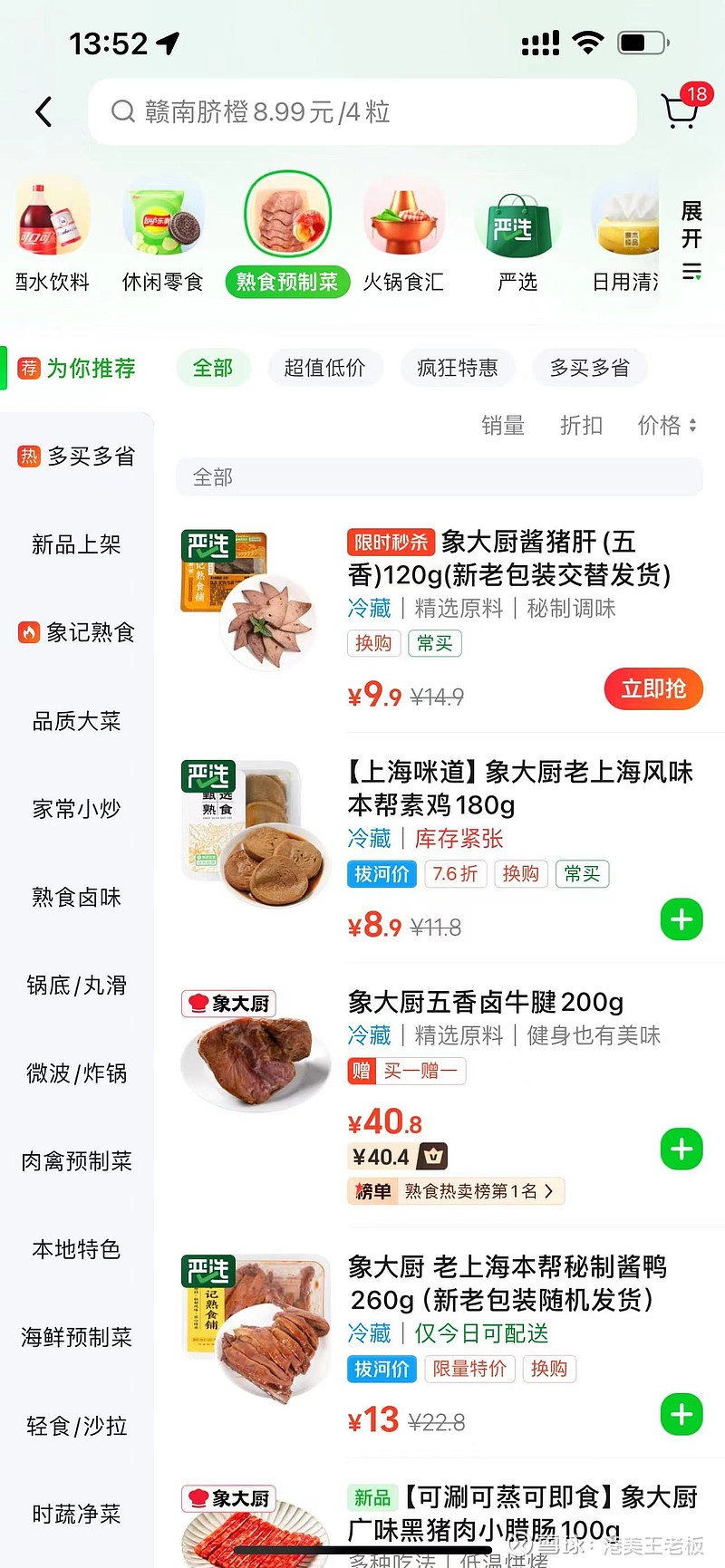The width and height of the screenshot is (725, 1568).
Task: Switch to the 火锅食汇 category
Action: pyautogui.click(x=403, y=234)
